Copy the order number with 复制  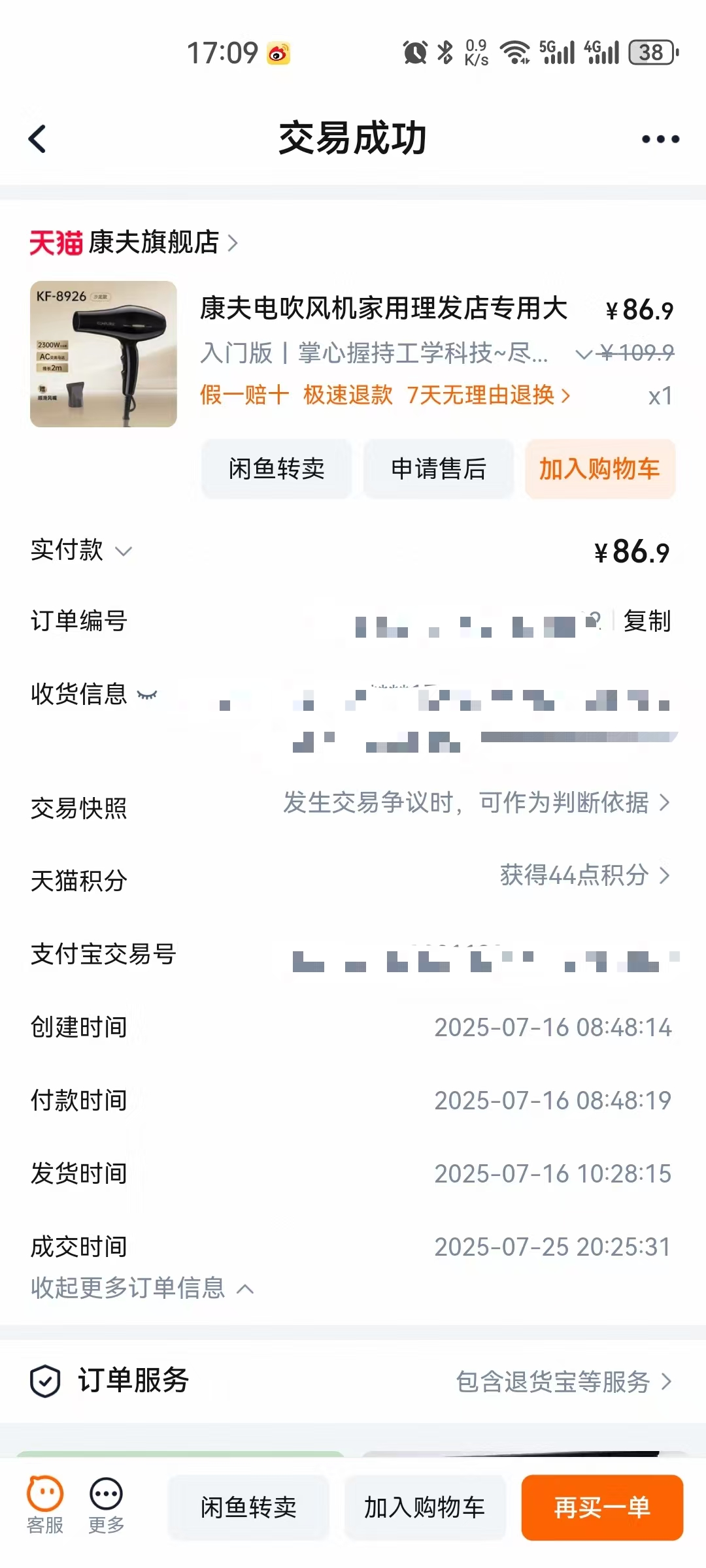(x=647, y=620)
